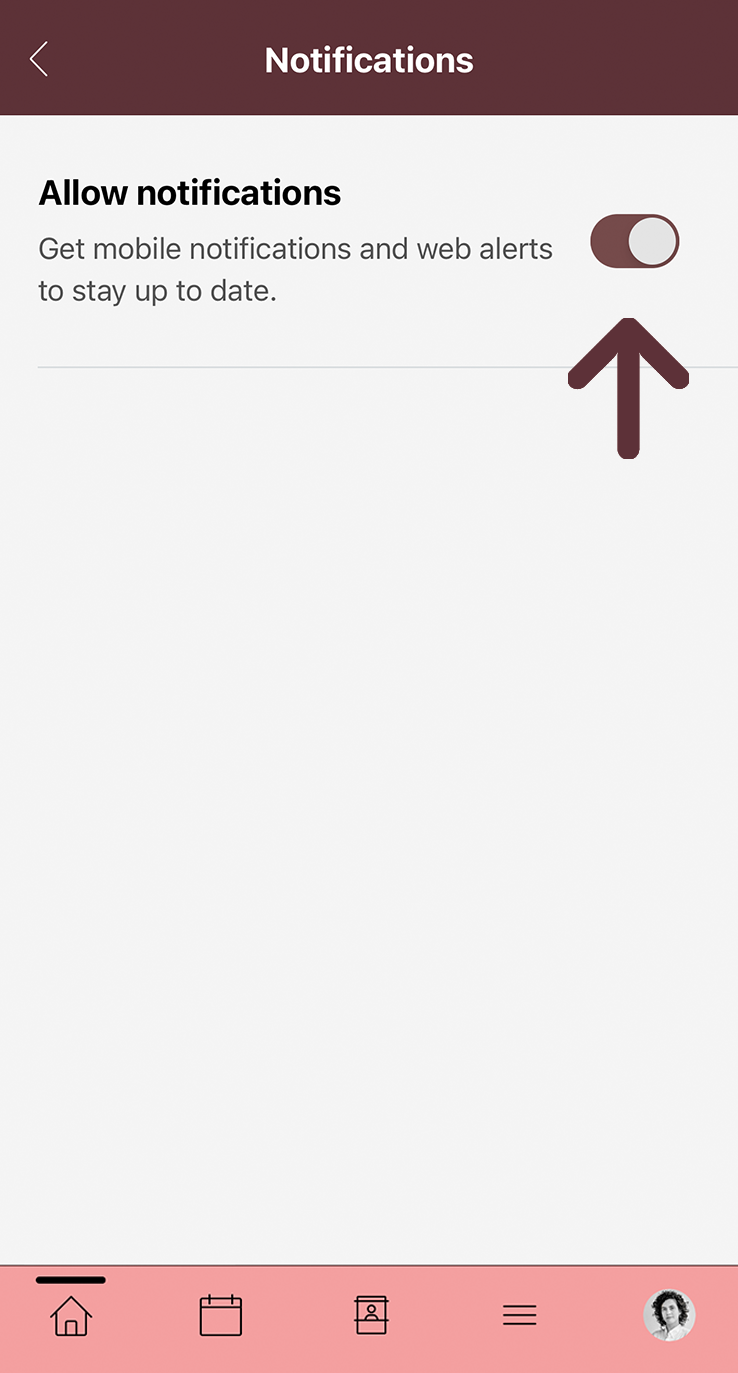Switch to the Home tab
Viewport: 738px width, 1373px height.
70,1315
